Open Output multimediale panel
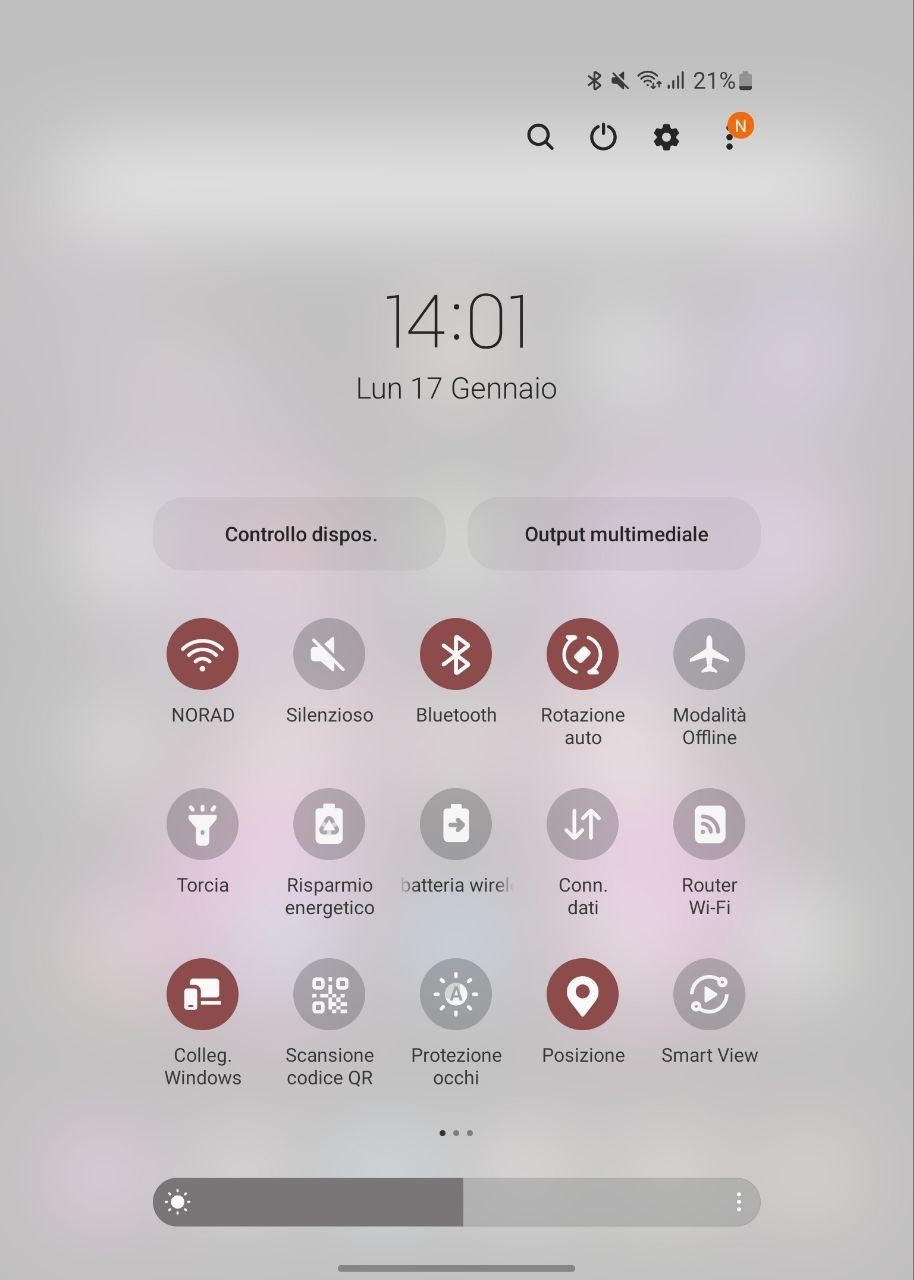914x1280 pixels. tap(615, 534)
